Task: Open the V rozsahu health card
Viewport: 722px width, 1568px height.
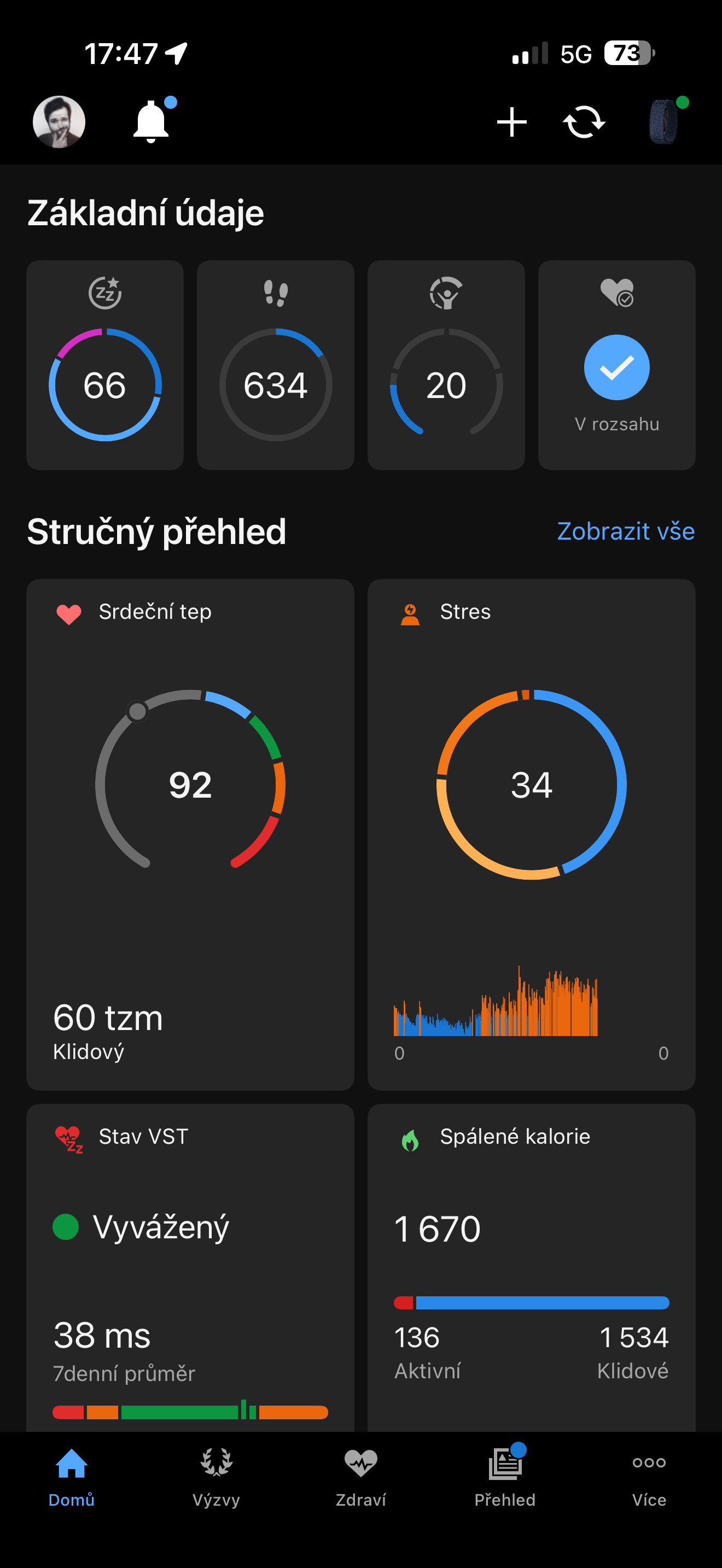Action: 616,365
